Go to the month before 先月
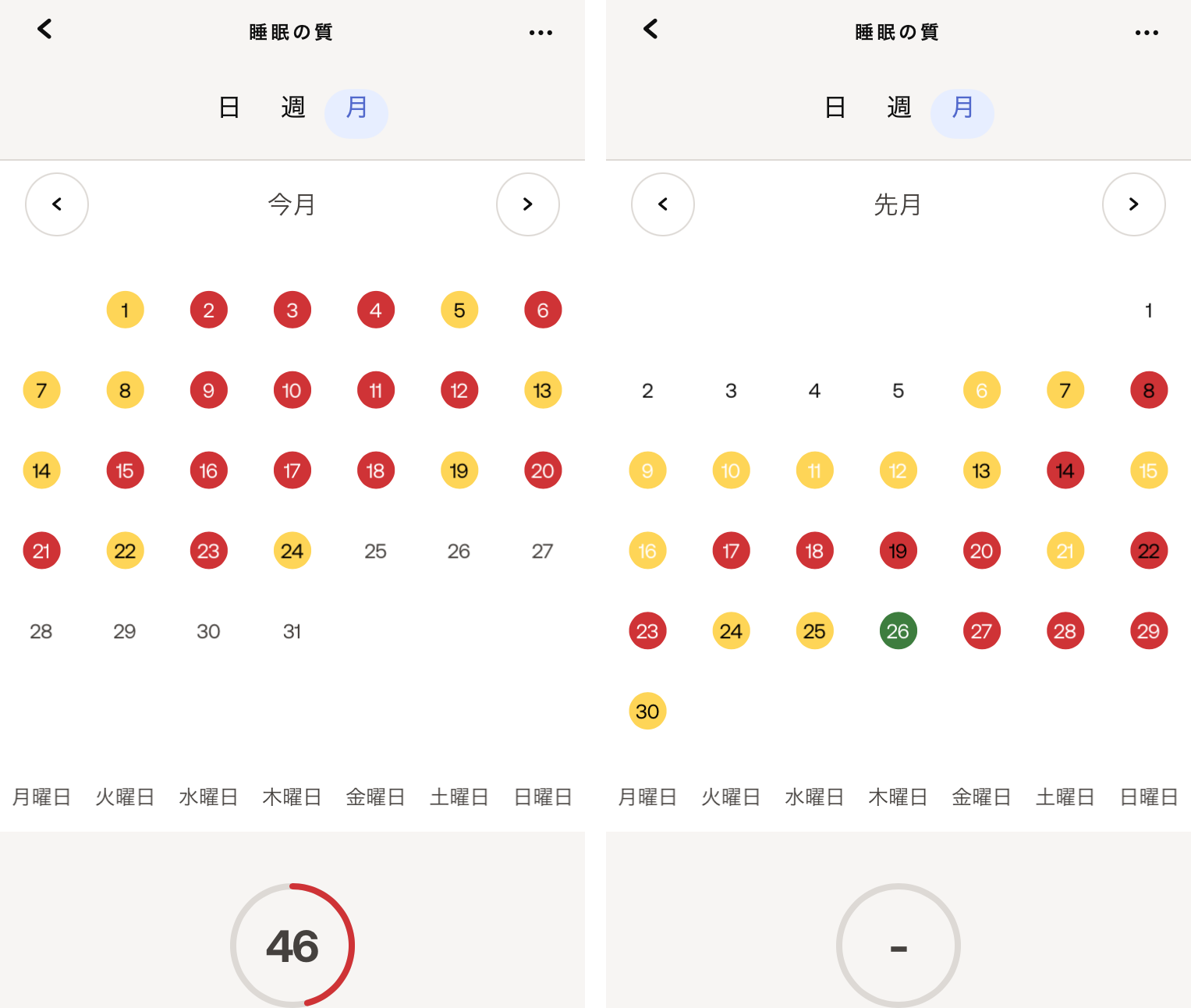Viewport: 1191px width, 1008px height. pyautogui.click(x=663, y=204)
